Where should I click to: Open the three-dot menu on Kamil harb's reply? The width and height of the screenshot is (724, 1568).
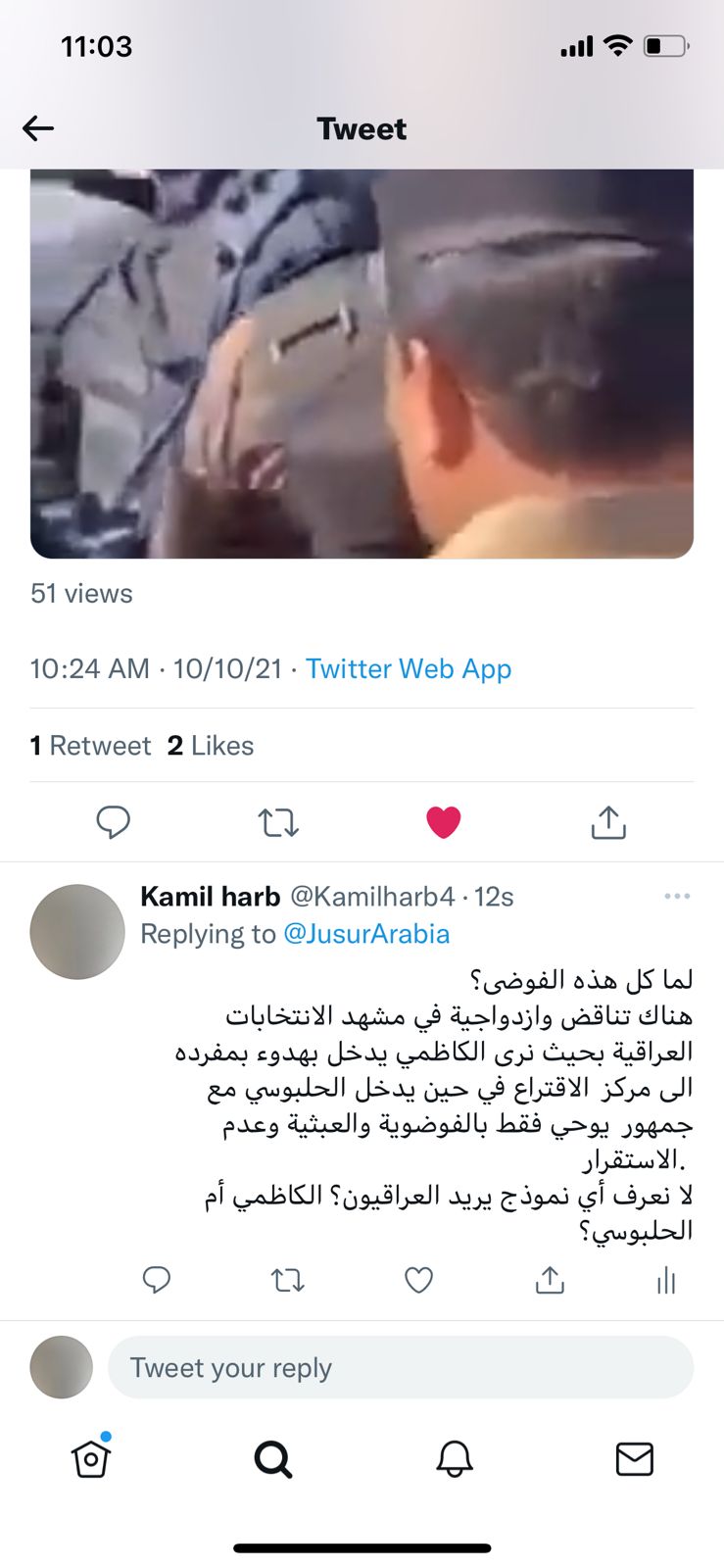pyautogui.click(x=677, y=897)
